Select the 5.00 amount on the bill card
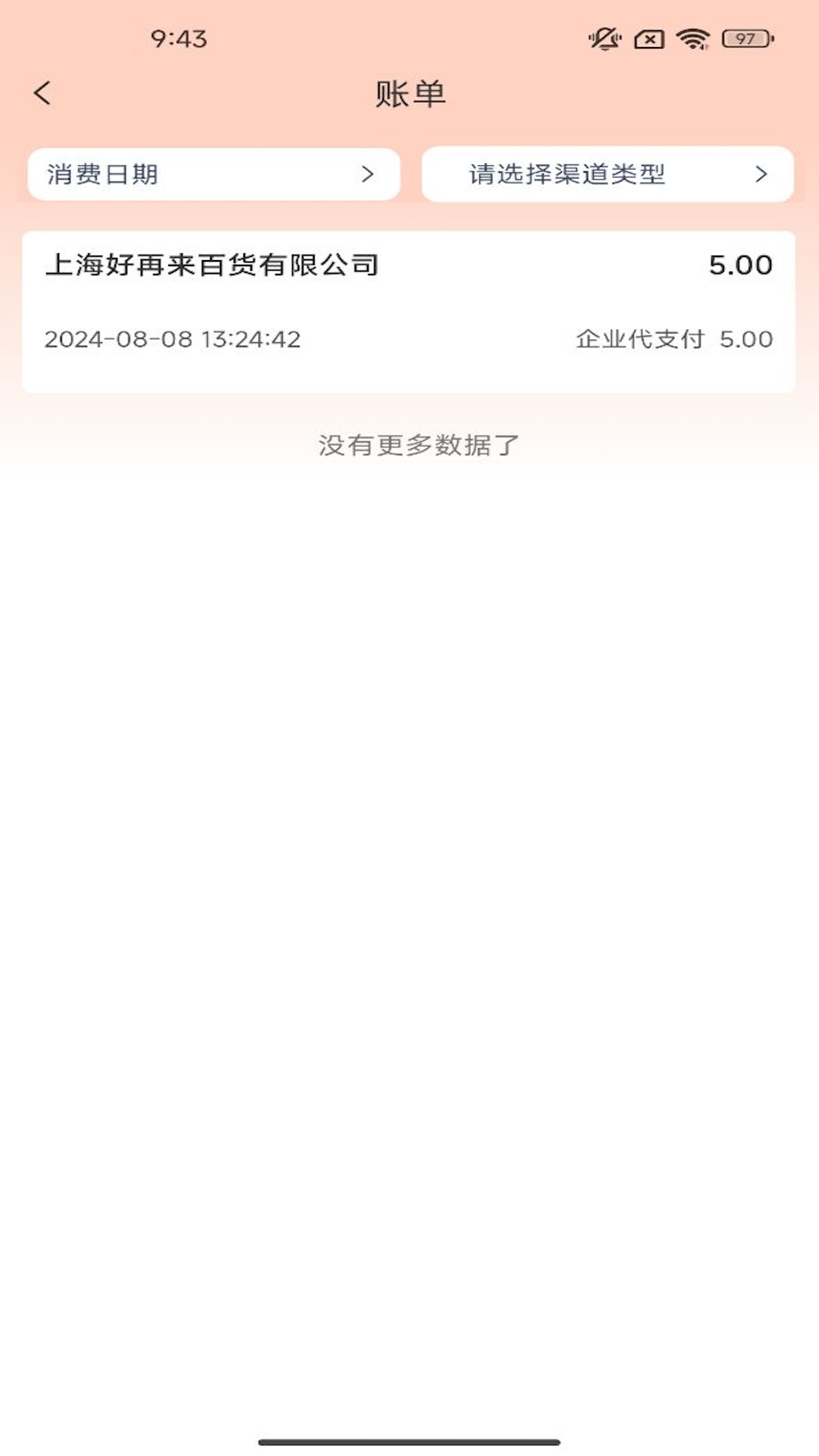819x1456 pixels. (x=740, y=265)
